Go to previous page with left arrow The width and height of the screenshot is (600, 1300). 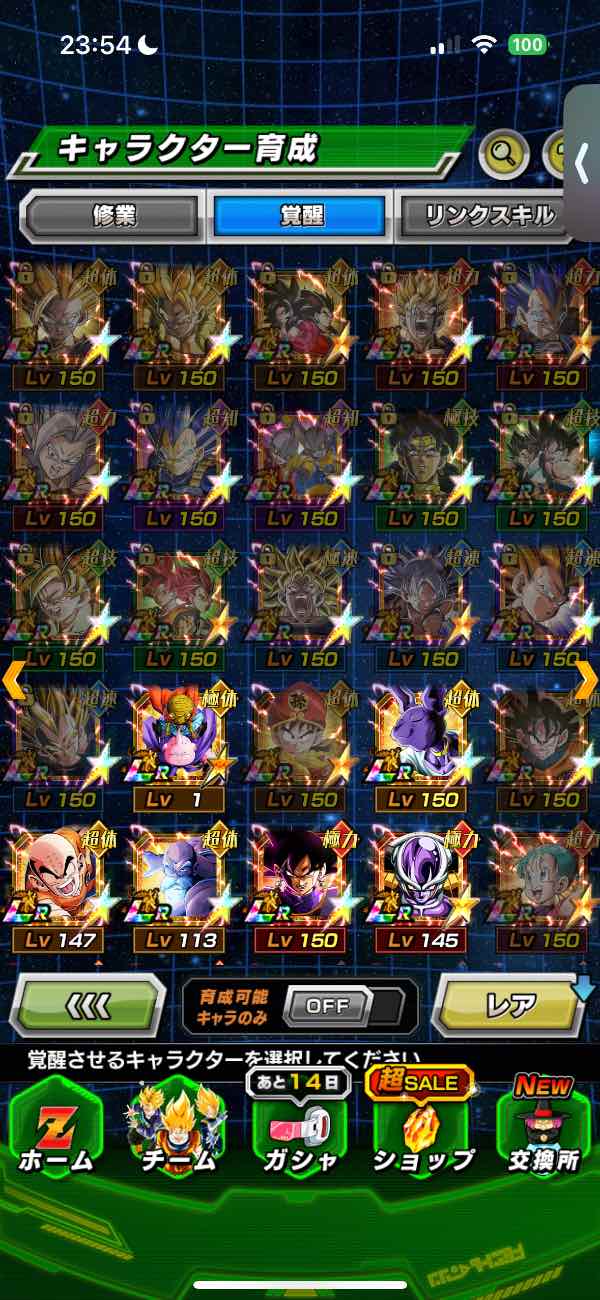13,680
